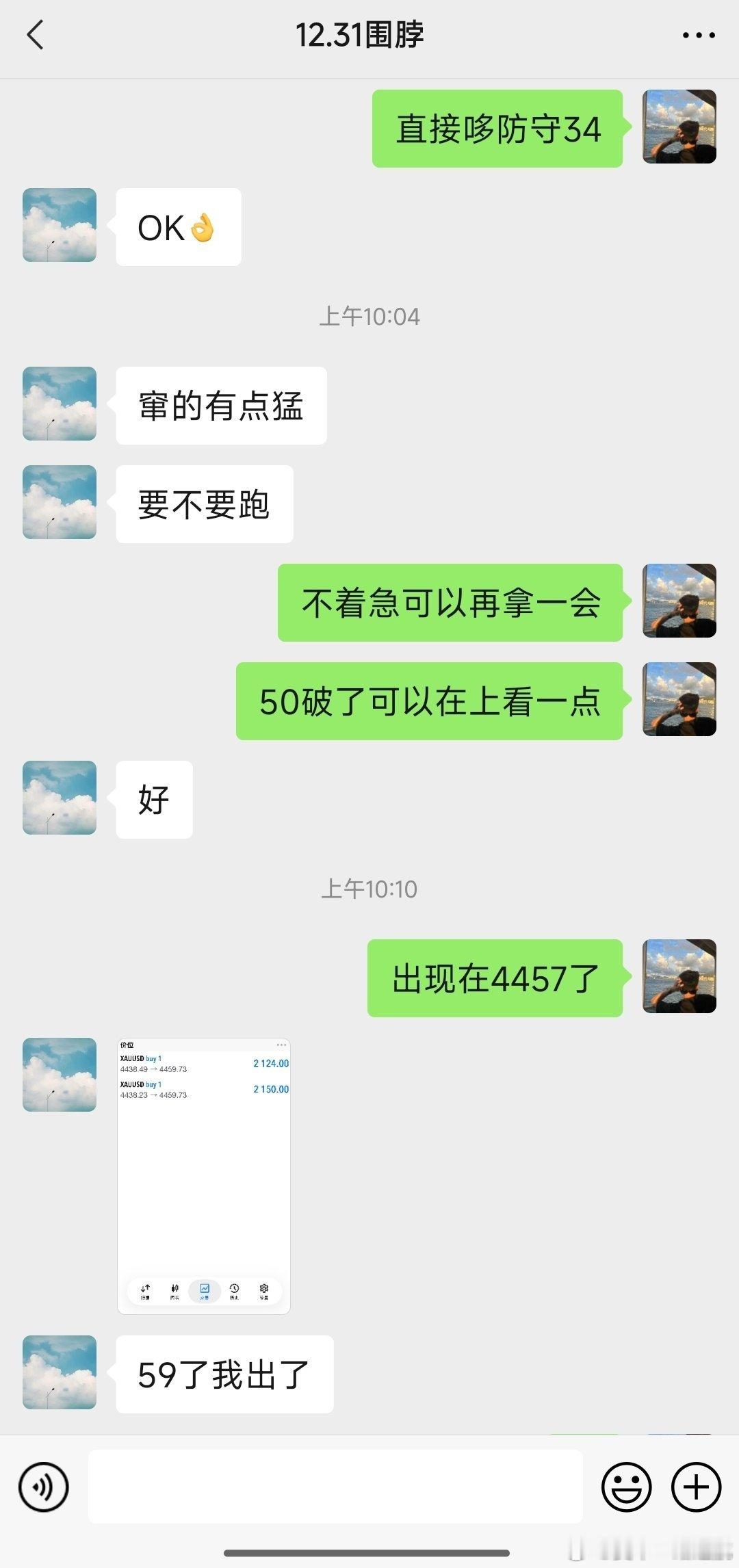Tap the cloud-sky avatar of the other user
The height and width of the screenshot is (1568, 739).
tap(59, 227)
